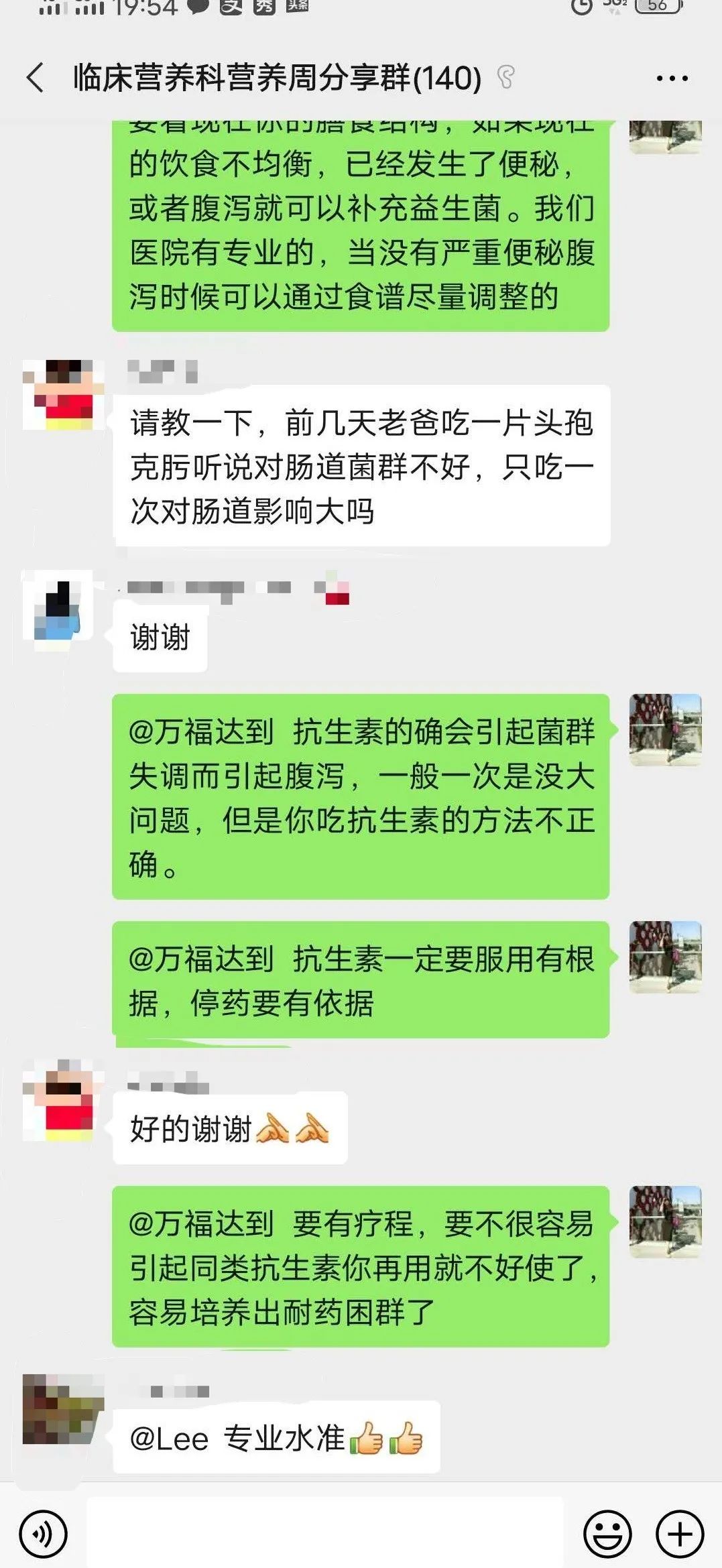Open the emoji sticker picker
The width and height of the screenshot is (722, 1568).
[607, 1533]
